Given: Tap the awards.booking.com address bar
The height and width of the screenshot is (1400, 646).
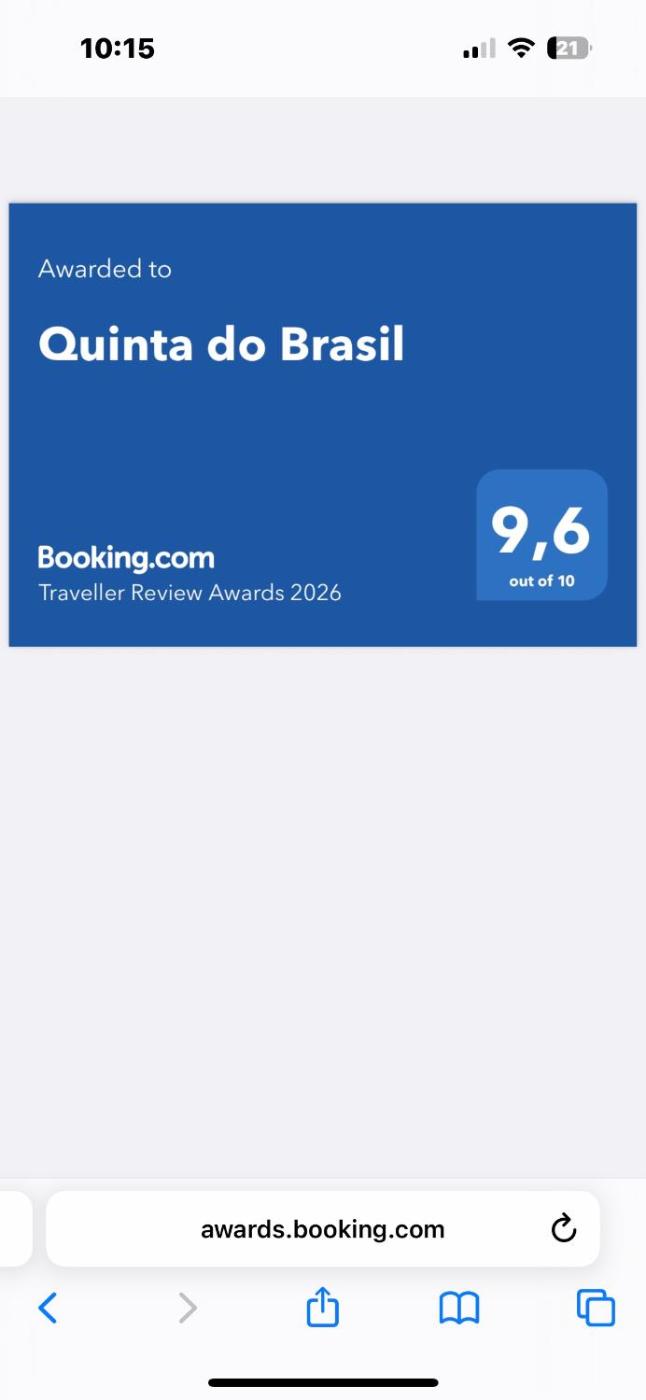Looking at the screenshot, I should tap(322, 1229).
